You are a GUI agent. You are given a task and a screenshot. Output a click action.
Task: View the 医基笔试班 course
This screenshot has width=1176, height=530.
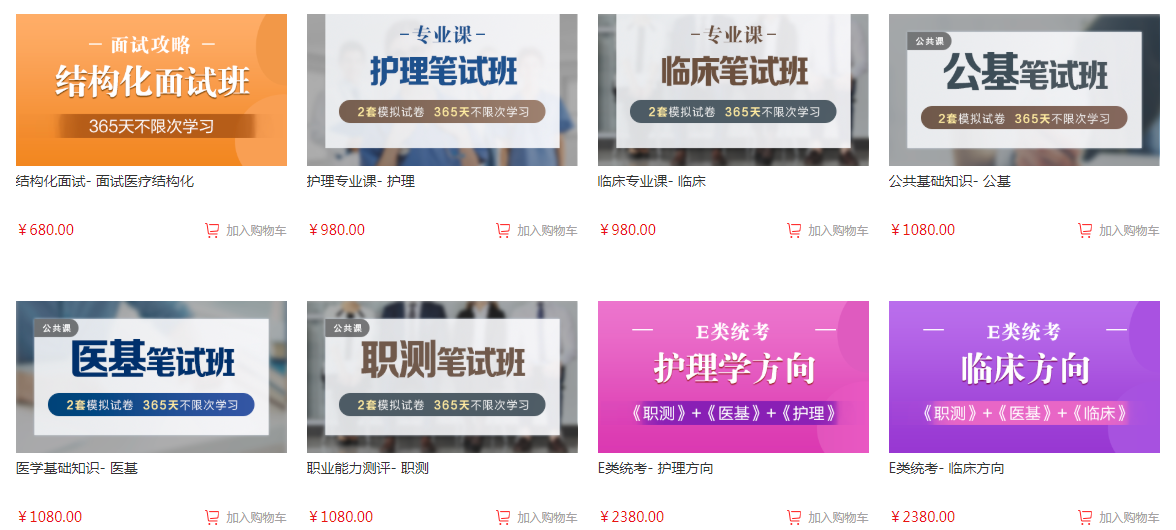click(151, 377)
